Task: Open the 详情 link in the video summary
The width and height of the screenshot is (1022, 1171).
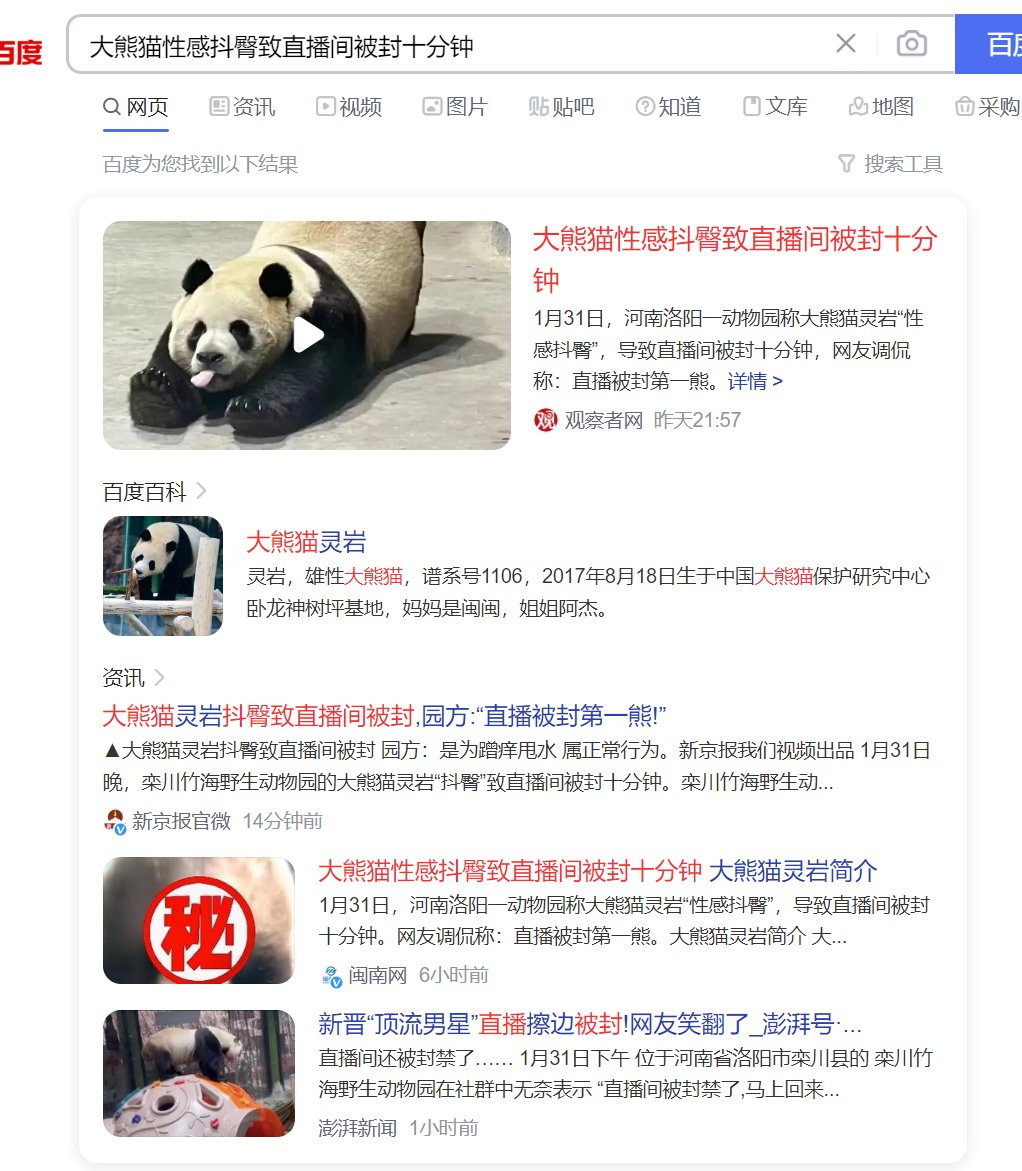Action: pos(755,381)
